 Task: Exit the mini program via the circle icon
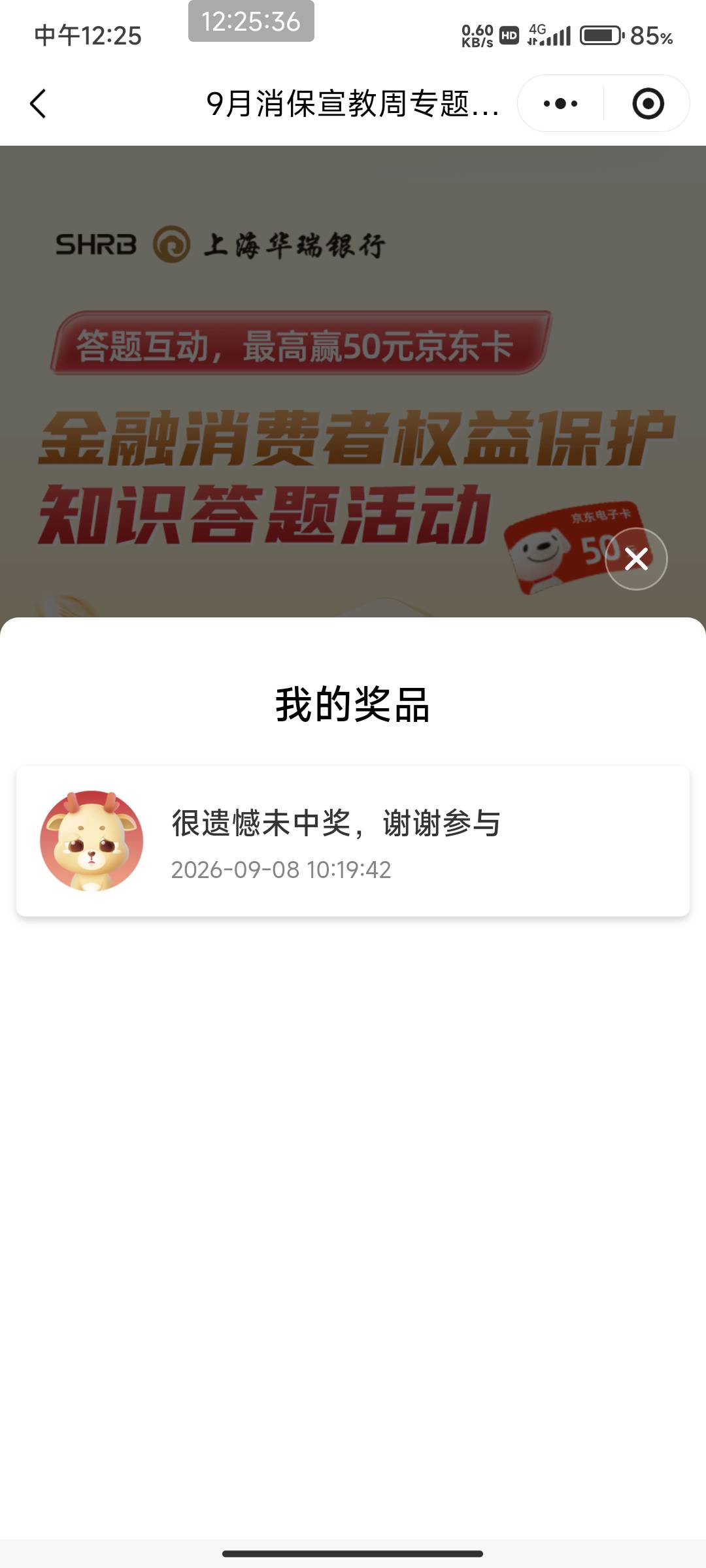[x=648, y=104]
